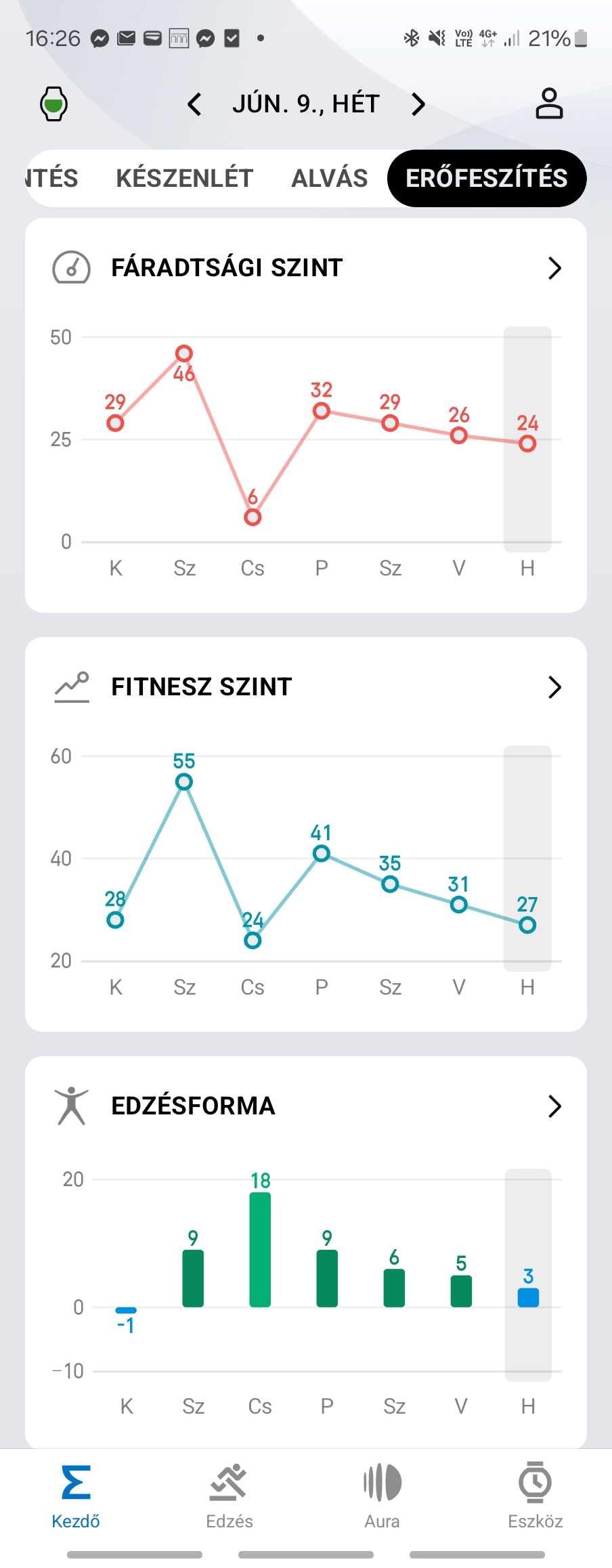Switch to the ALVÁS tab

pos(330,178)
